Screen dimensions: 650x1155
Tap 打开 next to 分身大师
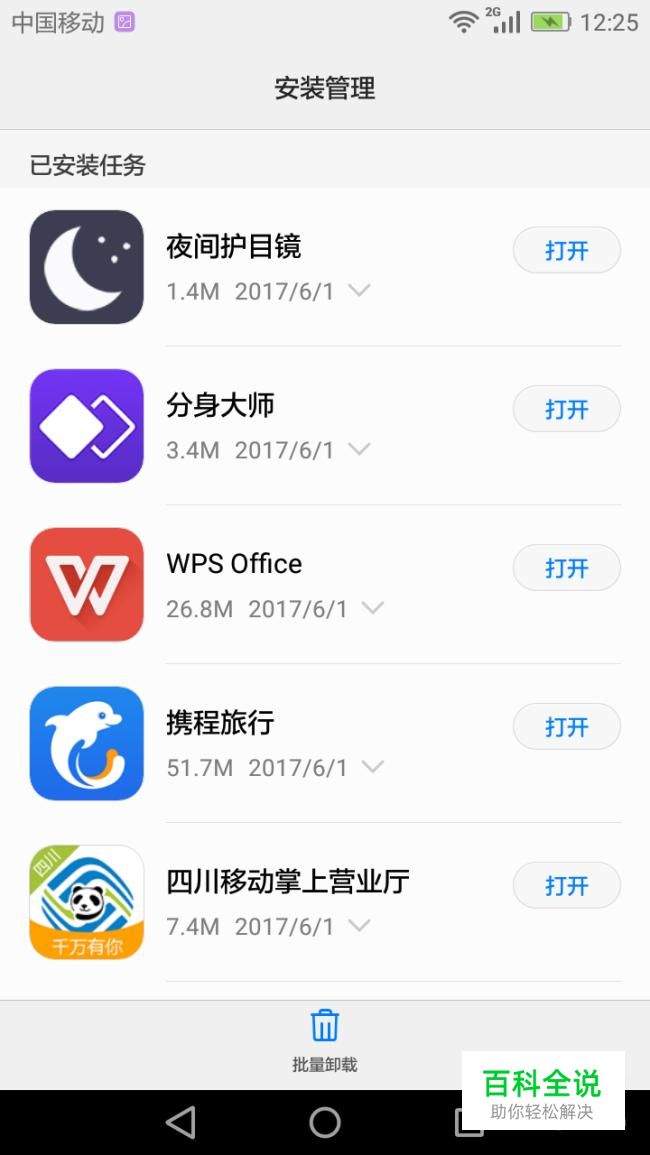(566, 409)
